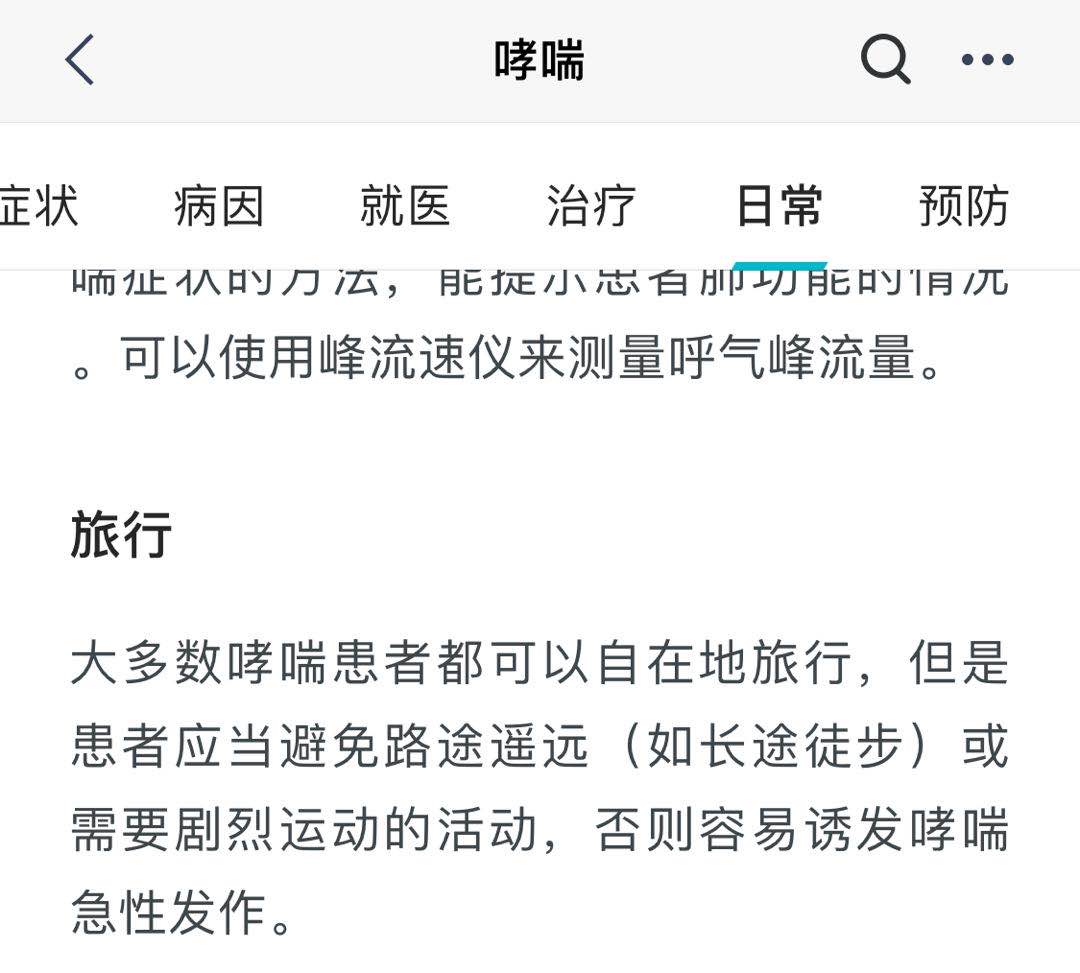Switch to the 症状 tab
This screenshot has height=973, width=1080.
point(39,205)
